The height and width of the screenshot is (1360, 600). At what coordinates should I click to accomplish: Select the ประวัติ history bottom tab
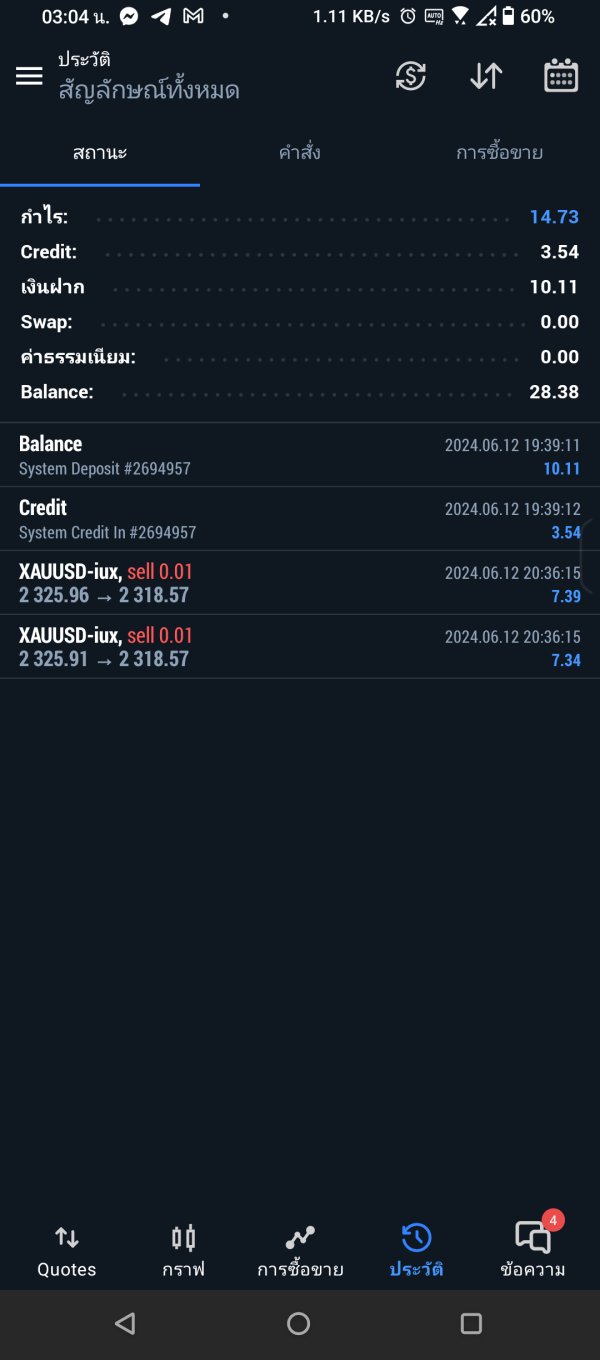(416, 1252)
